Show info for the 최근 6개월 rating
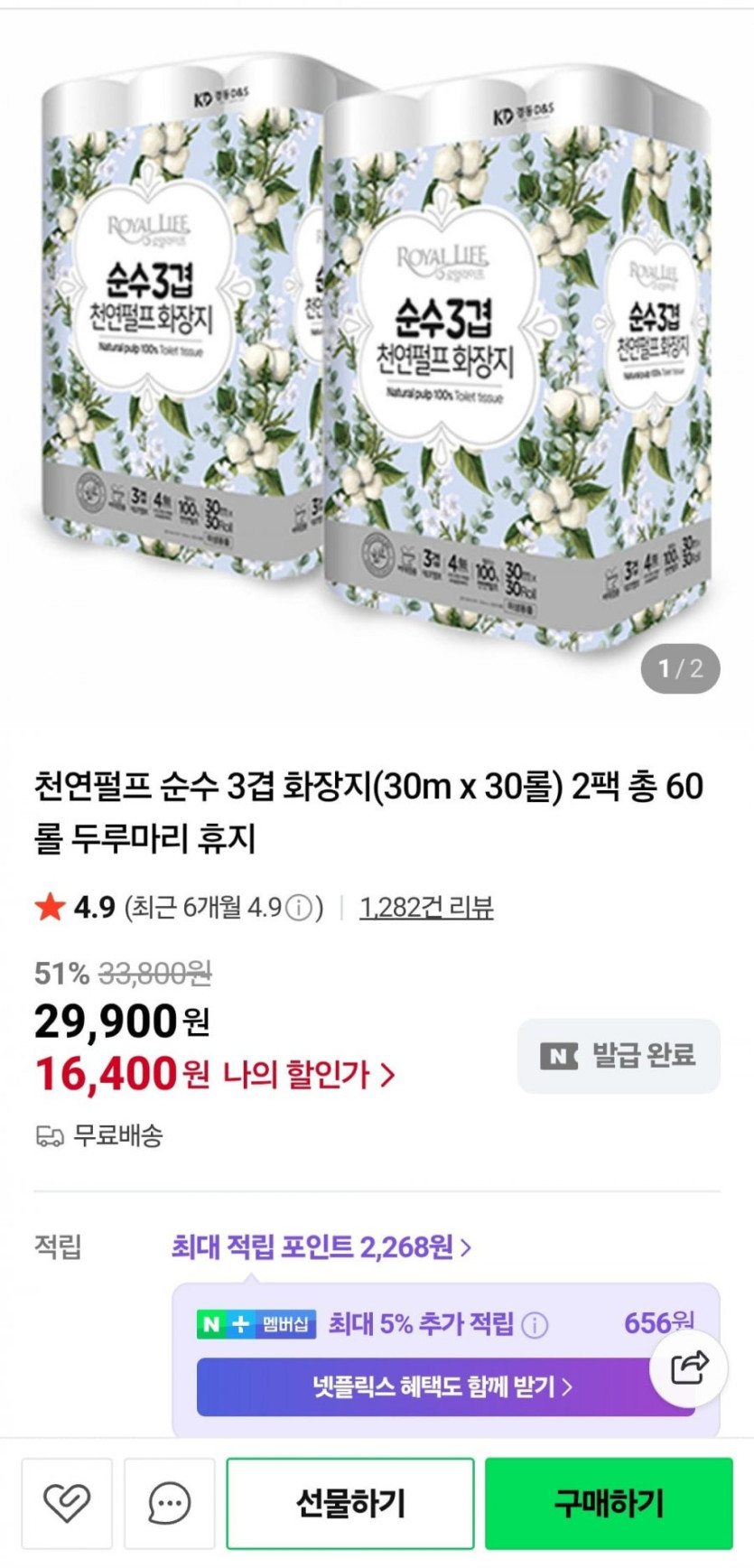Viewport: 754px width, 1568px height. click(299, 907)
